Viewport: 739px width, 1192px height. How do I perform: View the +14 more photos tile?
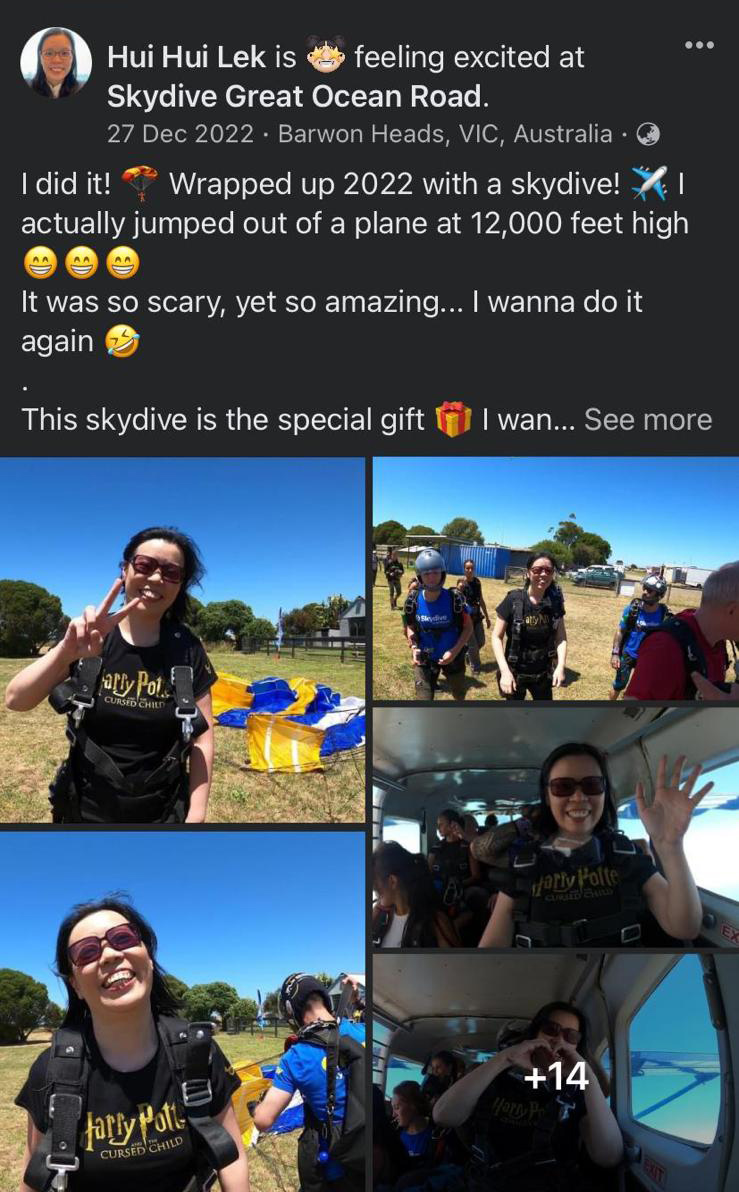pos(555,1075)
